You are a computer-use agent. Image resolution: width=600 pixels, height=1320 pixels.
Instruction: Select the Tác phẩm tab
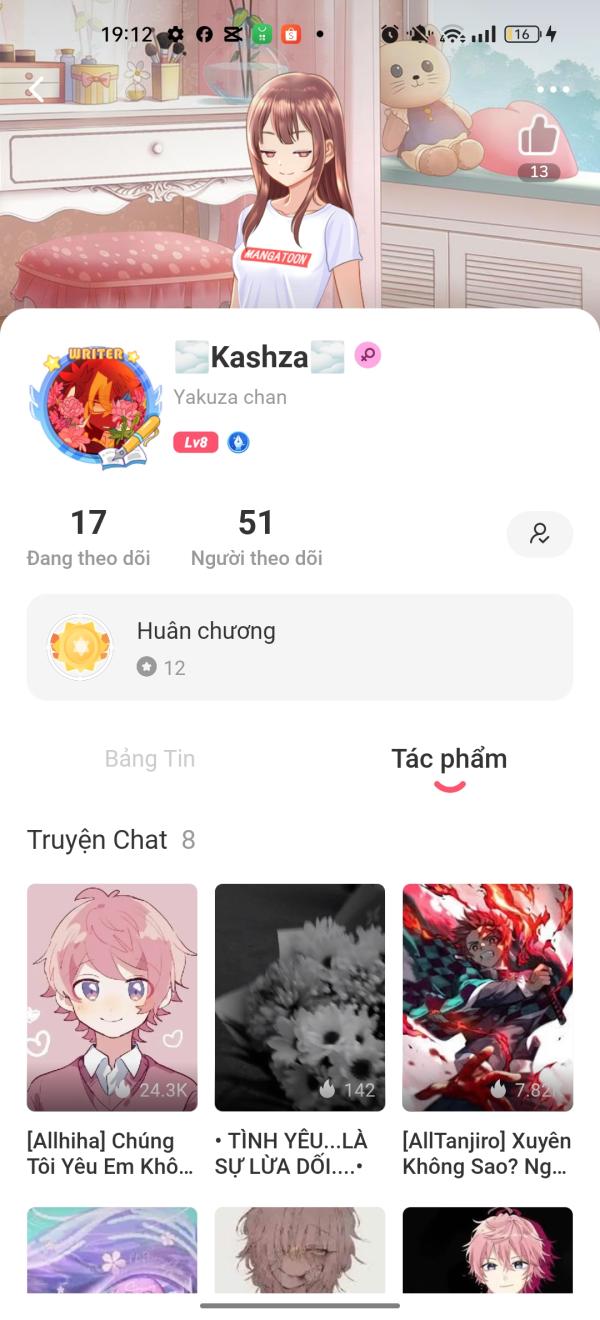[x=449, y=759]
